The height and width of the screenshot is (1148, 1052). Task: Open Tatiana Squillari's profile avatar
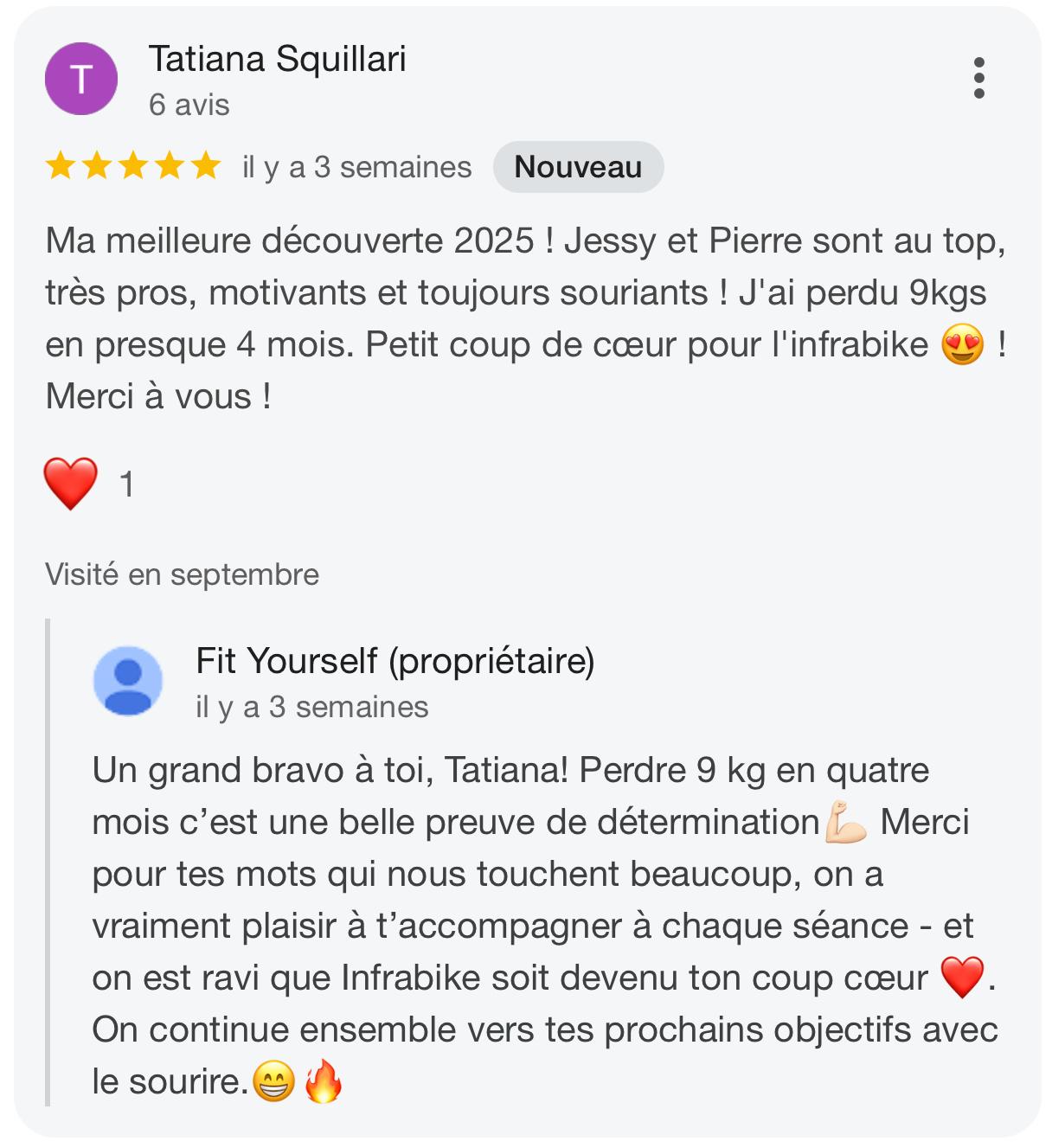pos(81,79)
